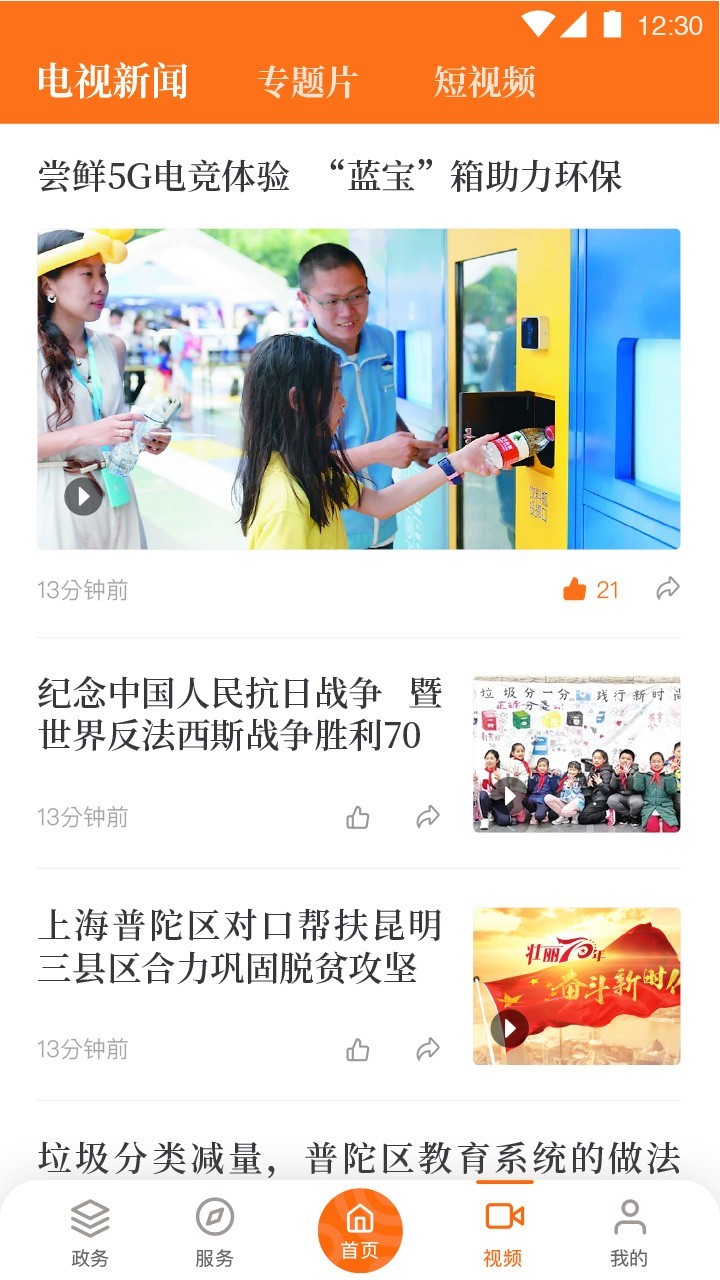The width and height of the screenshot is (720, 1280).
Task: Open the 上海普陀区对口帮扶昆明 article
Action: [240, 946]
